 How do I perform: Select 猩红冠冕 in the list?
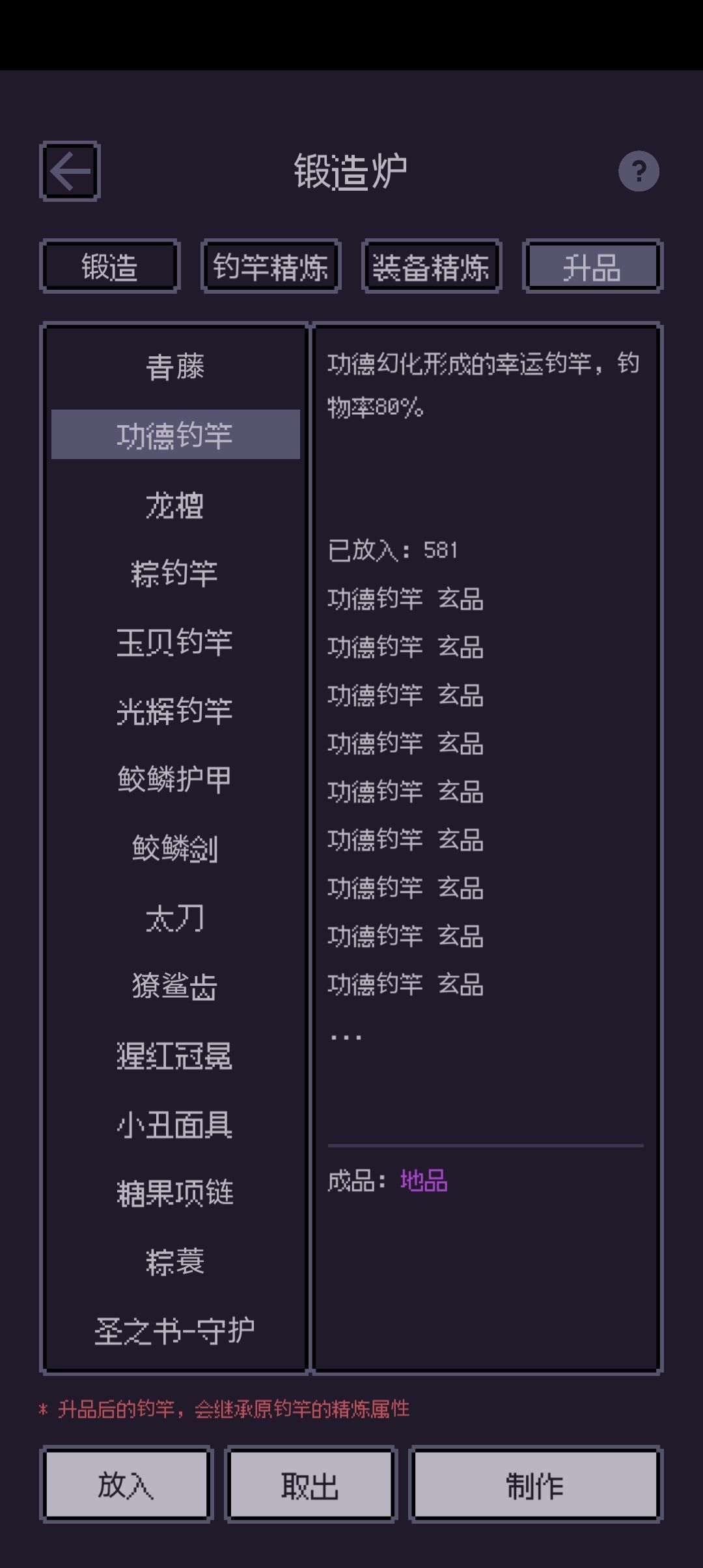[176, 1055]
